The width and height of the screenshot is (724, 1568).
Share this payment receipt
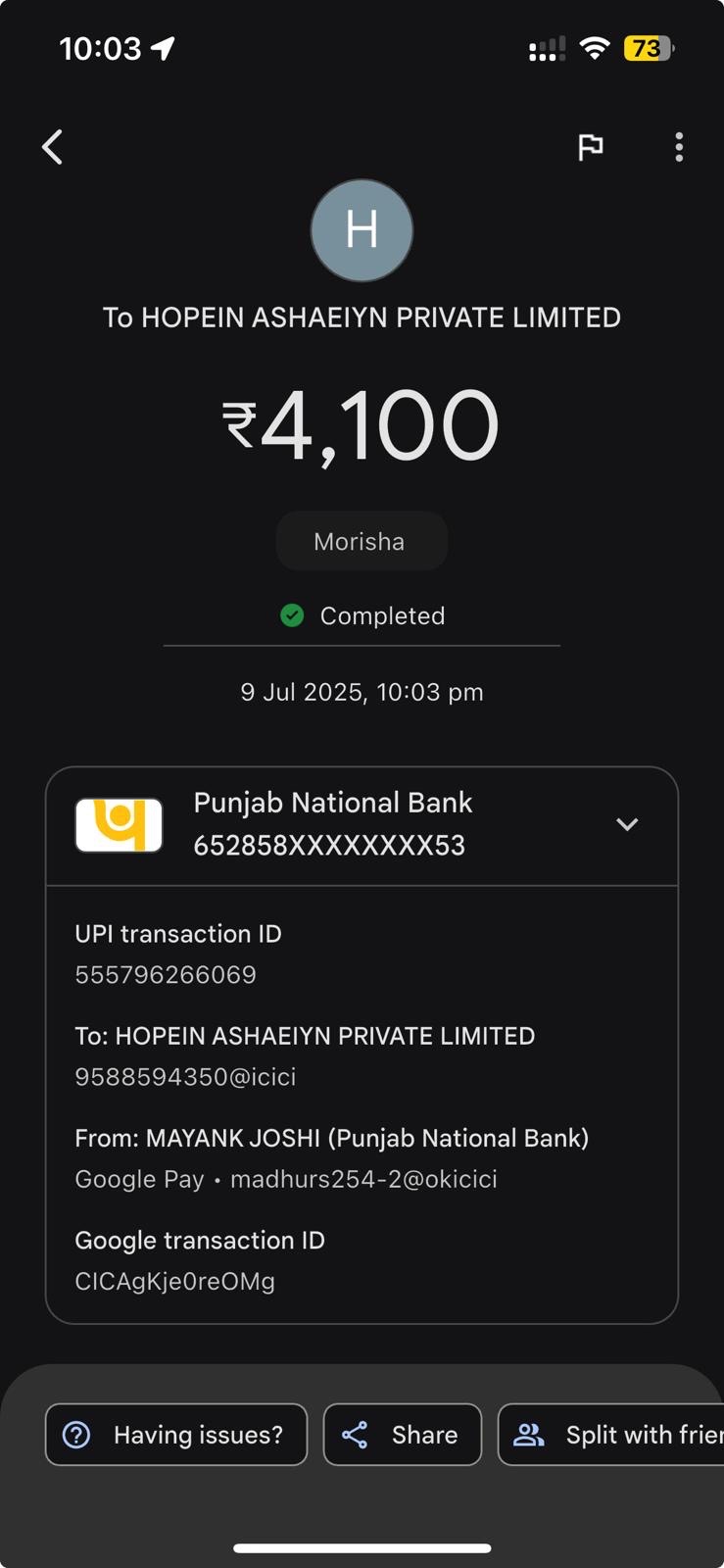(403, 1435)
